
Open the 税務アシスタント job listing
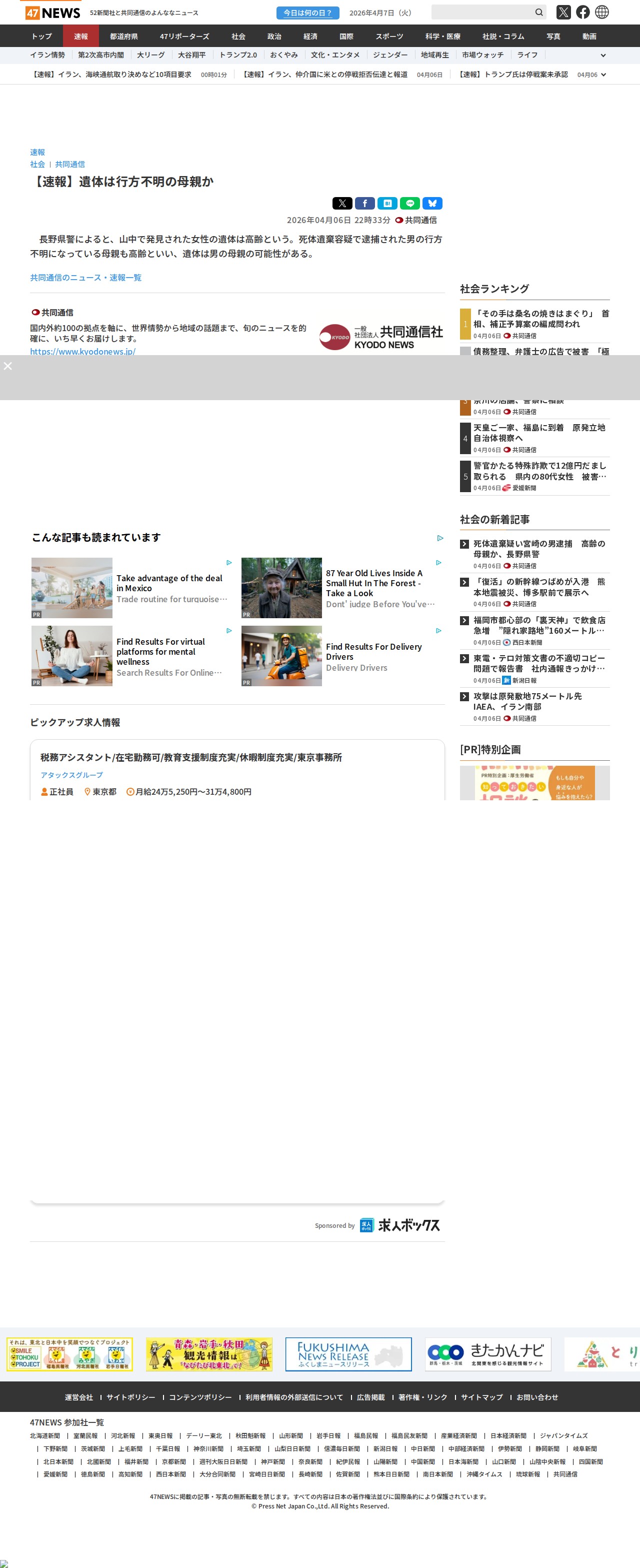point(191,757)
